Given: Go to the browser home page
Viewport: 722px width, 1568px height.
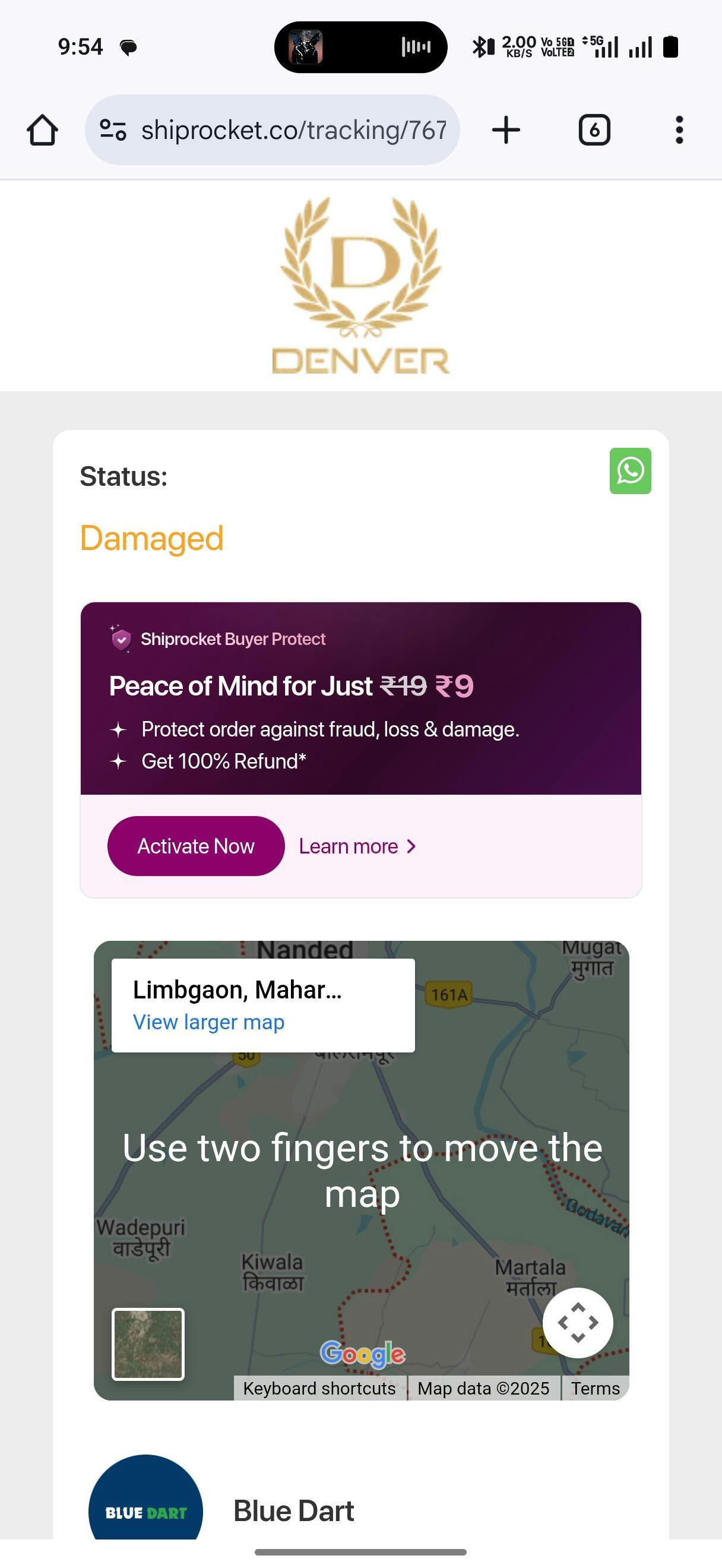Looking at the screenshot, I should [43, 130].
